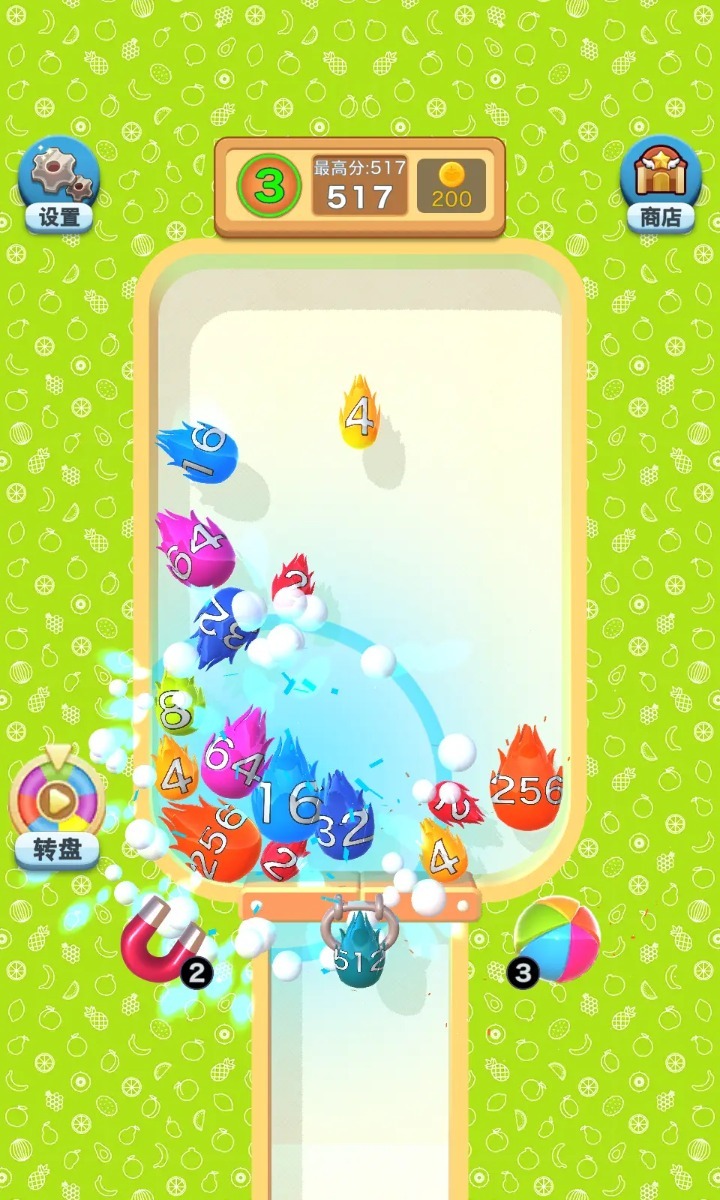The height and width of the screenshot is (1200, 720).
Task: Open the 商店 shop
Action: pyautogui.click(x=660, y=185)
